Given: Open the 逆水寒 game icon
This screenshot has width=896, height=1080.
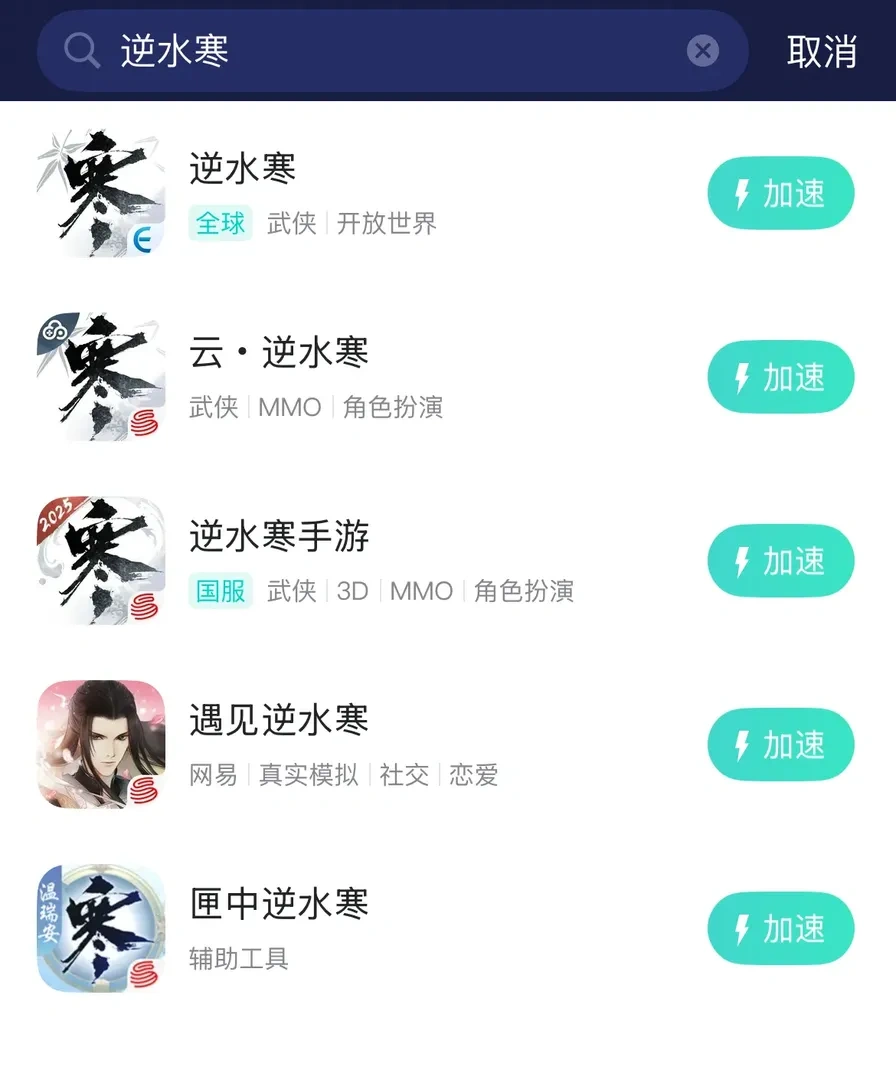Looking at the screenshot, I should pyautogui.click(x=99, y=193).
